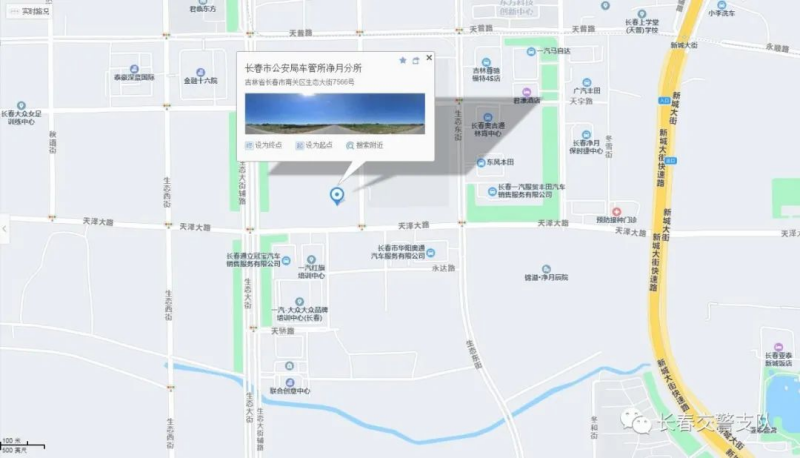
Task: Toggle the 实时路况 traffic layer
Action: pyautogui.click(x=28, y=11)
